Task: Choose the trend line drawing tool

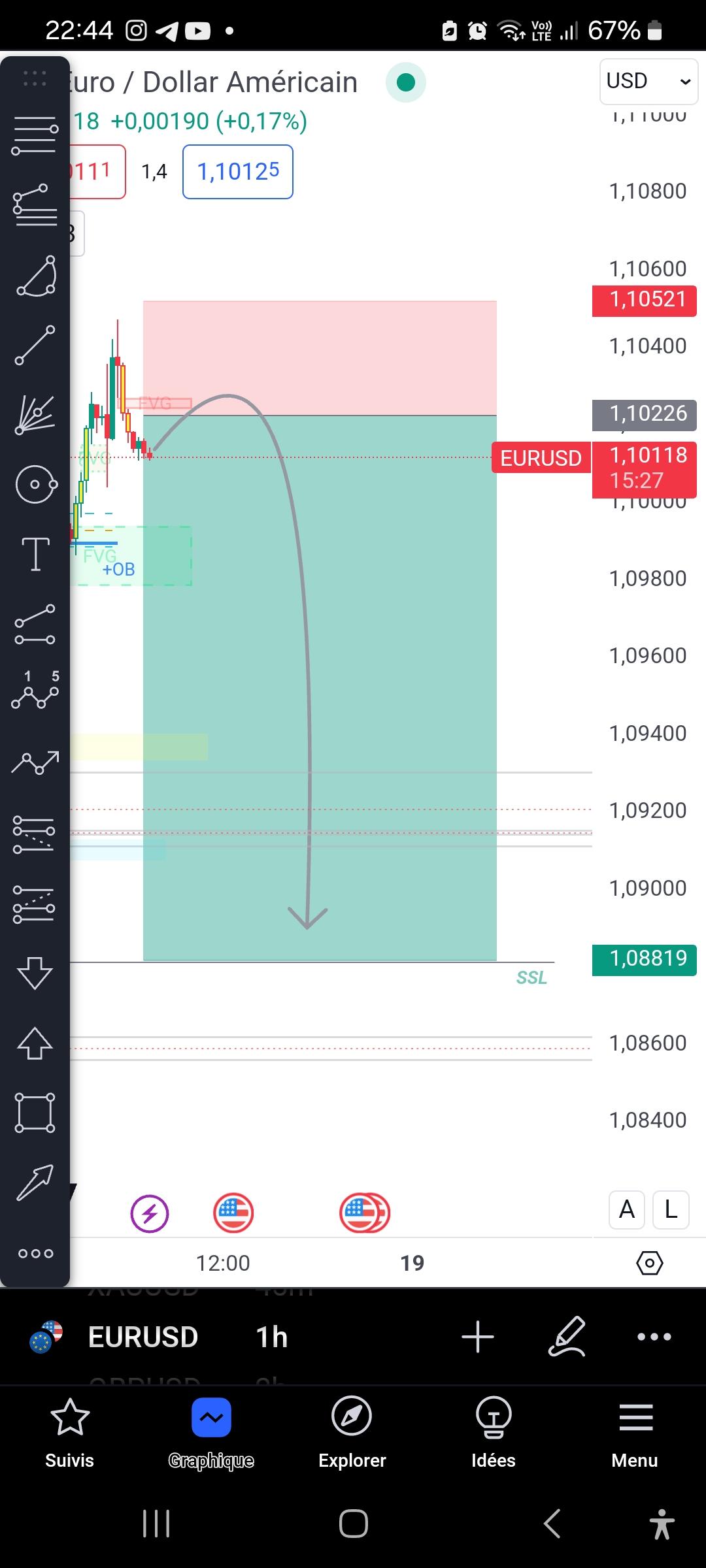Action: (35, 344)
